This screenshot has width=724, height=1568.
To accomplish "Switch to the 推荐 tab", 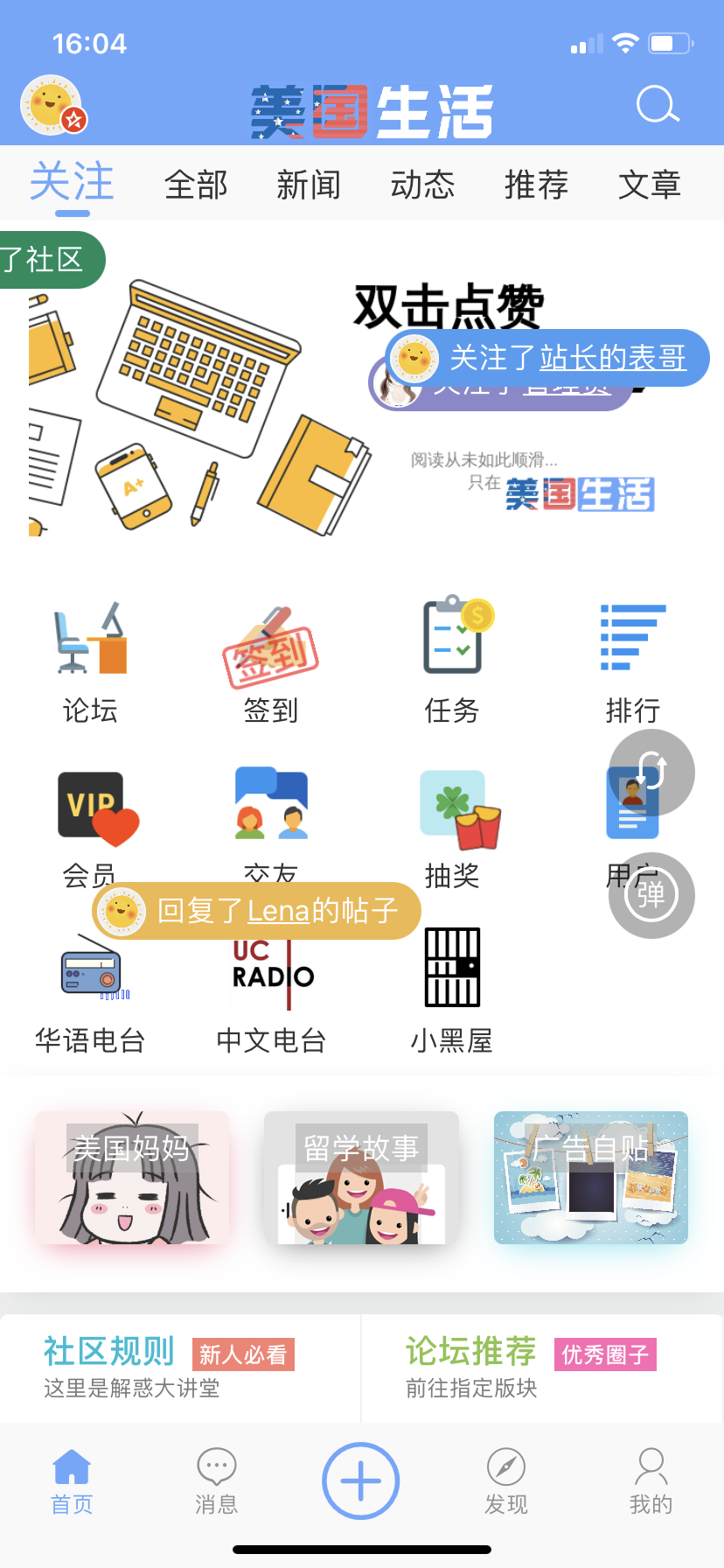I will 536,185.
